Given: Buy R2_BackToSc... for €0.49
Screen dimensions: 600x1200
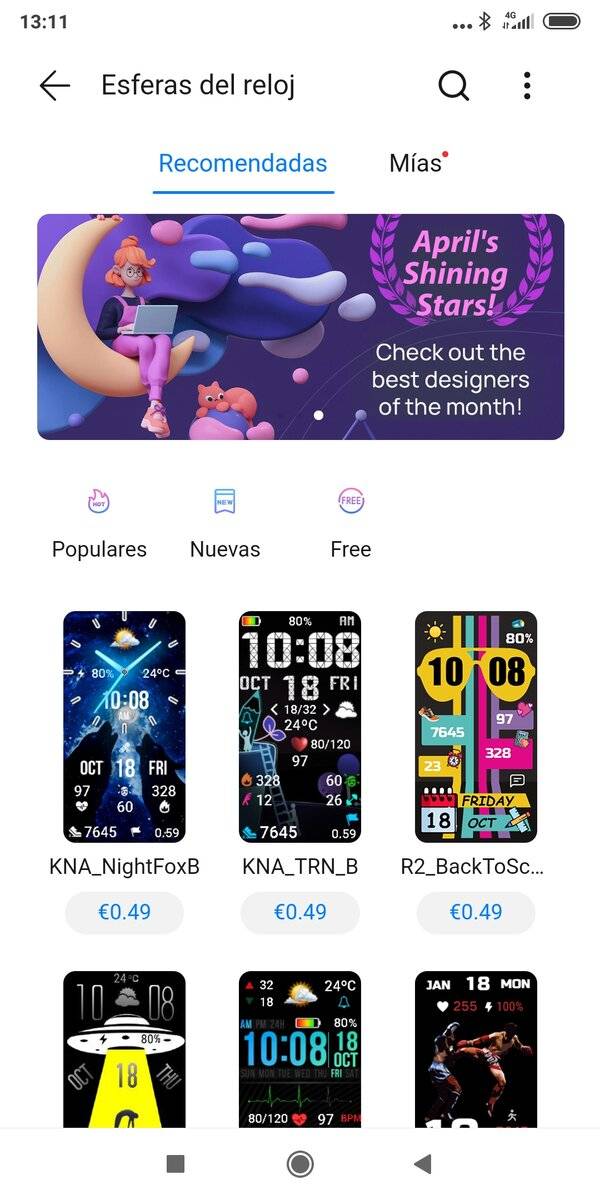Looking at the screenshot, I should (476, 912).
